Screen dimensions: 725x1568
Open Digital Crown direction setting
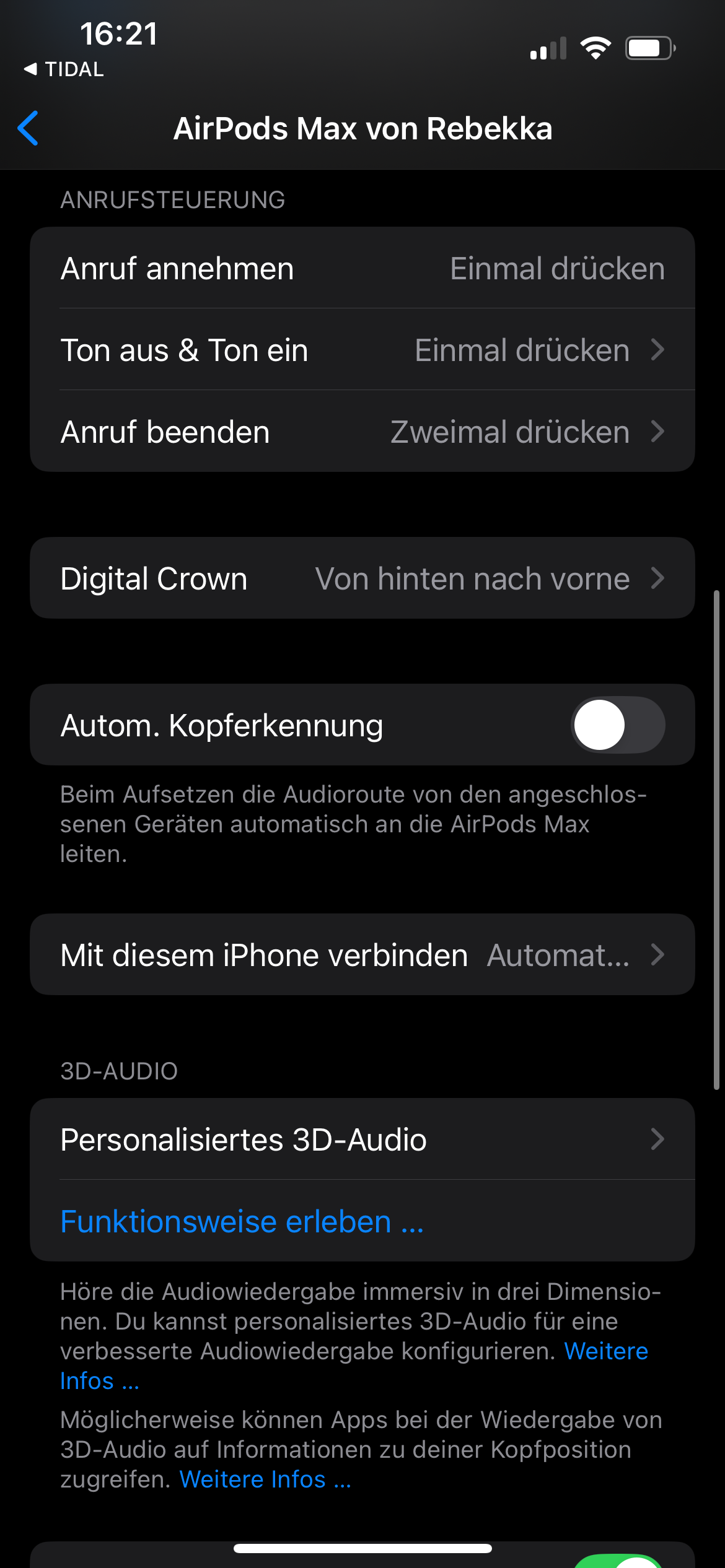tap(362, 578)
